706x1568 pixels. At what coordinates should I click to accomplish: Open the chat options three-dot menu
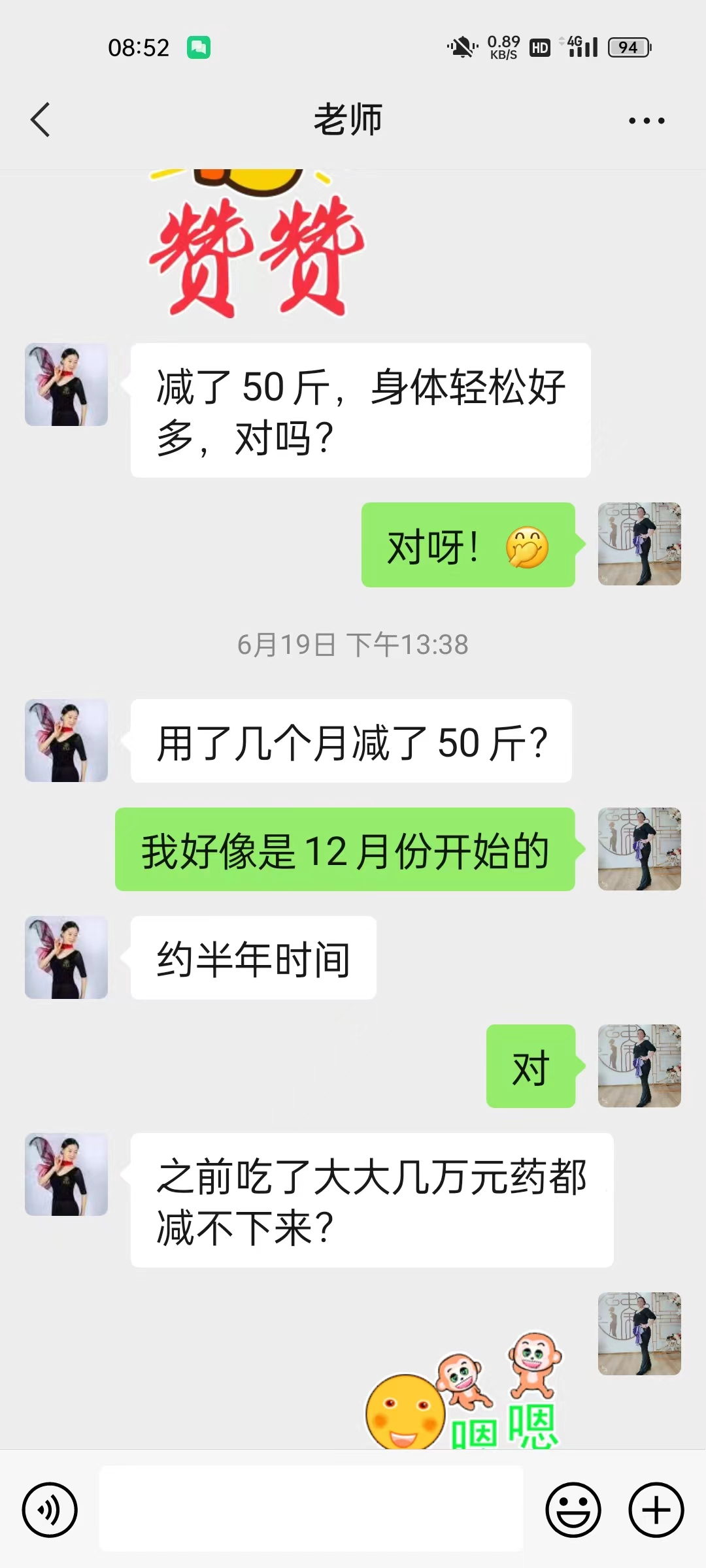click(646, 121)
